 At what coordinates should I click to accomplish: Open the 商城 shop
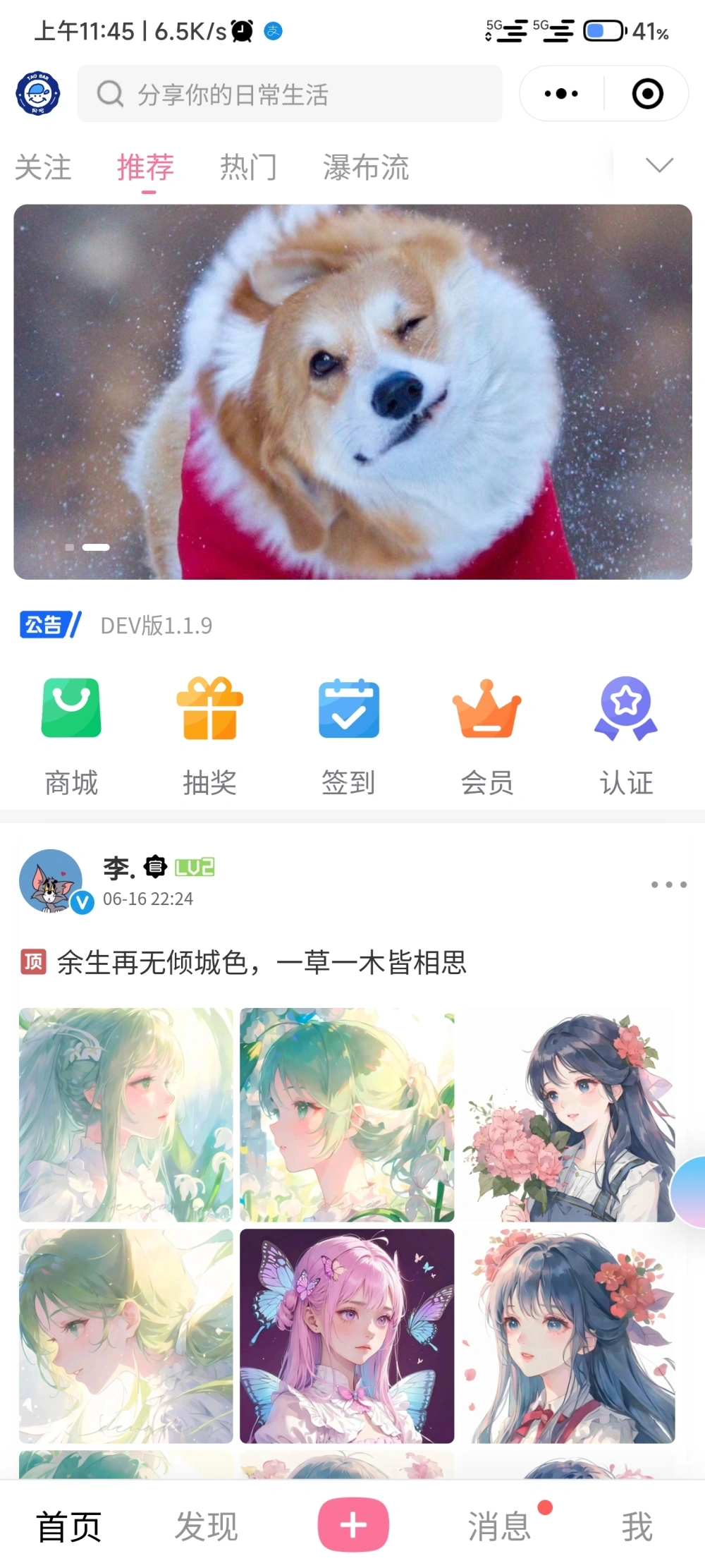pos(71,735)
